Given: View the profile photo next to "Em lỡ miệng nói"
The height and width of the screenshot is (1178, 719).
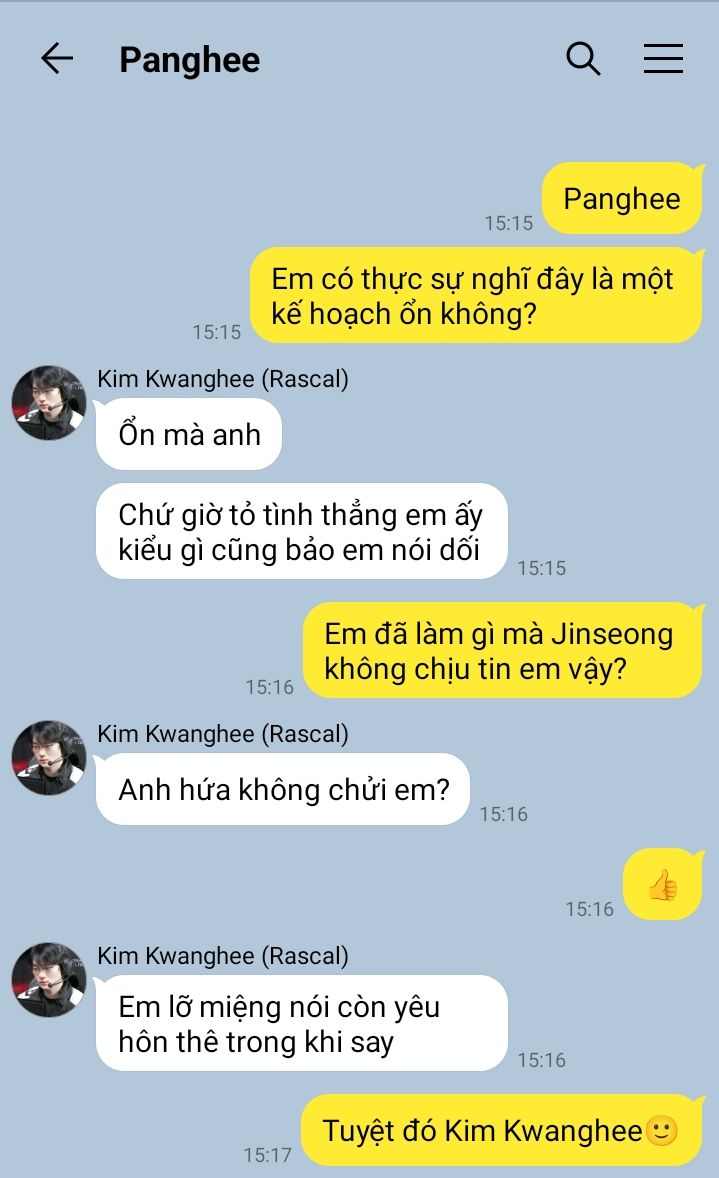Looking at the screenshot, I should (x=49, y=979).
